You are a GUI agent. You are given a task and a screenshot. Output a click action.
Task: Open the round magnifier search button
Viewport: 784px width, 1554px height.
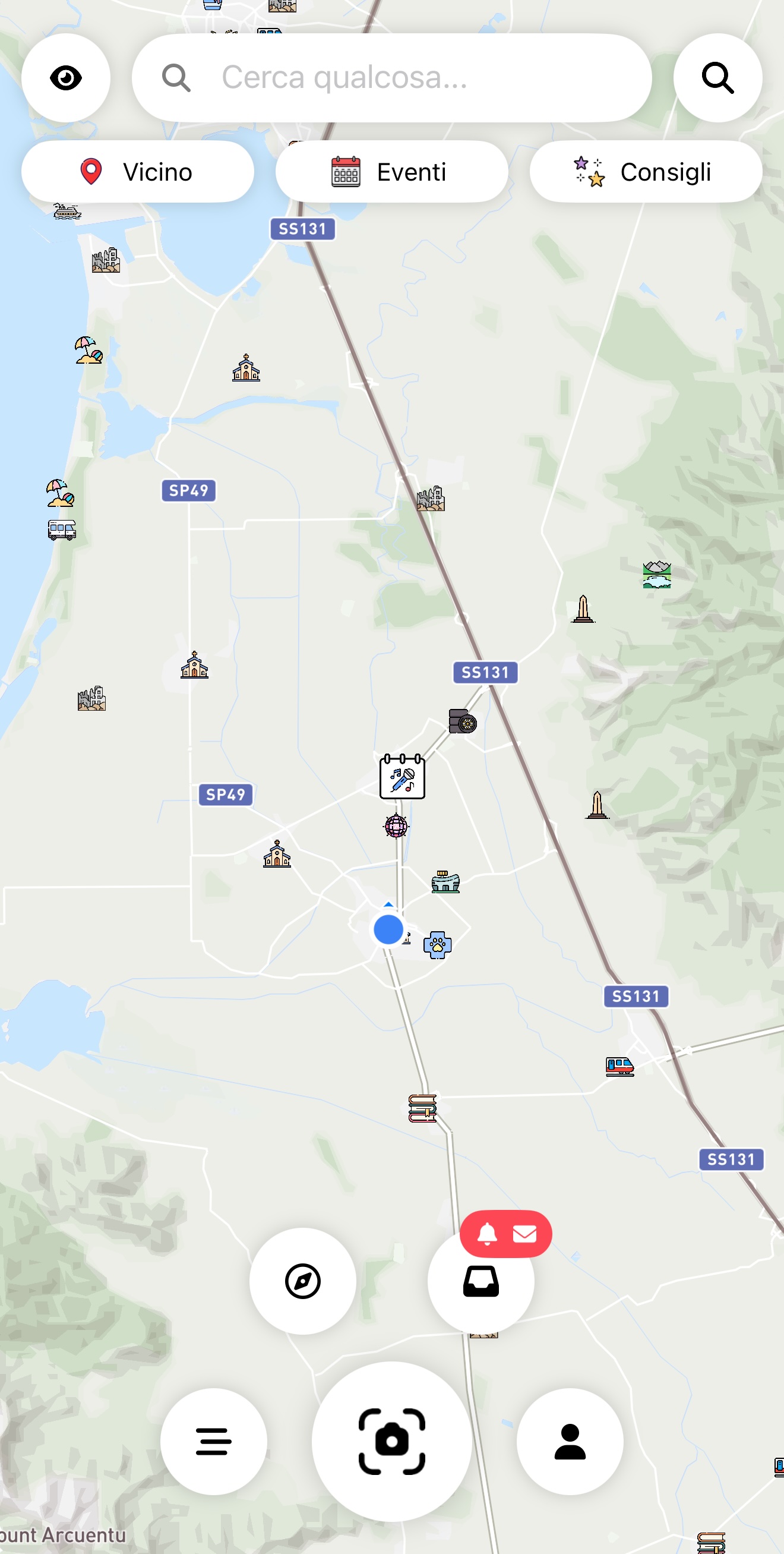(x=717, y=78)
